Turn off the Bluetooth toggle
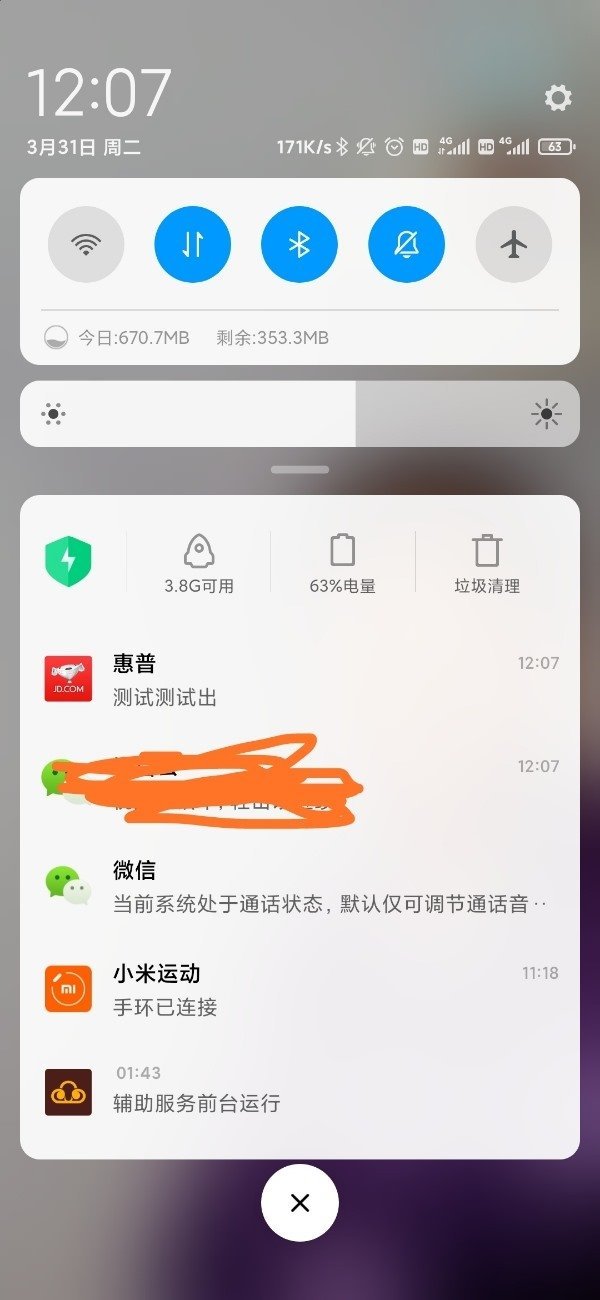Viewport: 600px width, 1300px height. pyautogui.click(x=299, y=245)
